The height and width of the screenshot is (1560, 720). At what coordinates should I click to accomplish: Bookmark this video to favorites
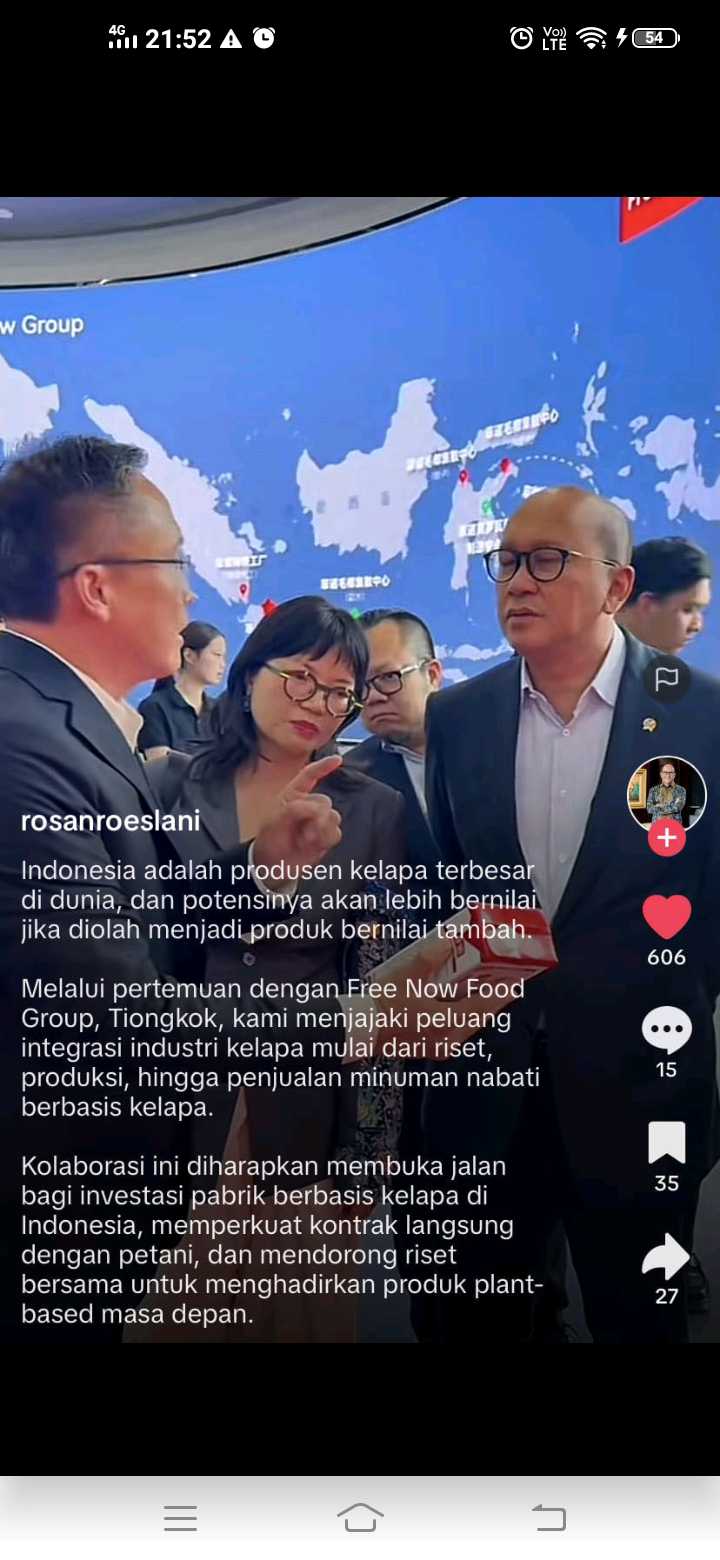(666, 1143)
